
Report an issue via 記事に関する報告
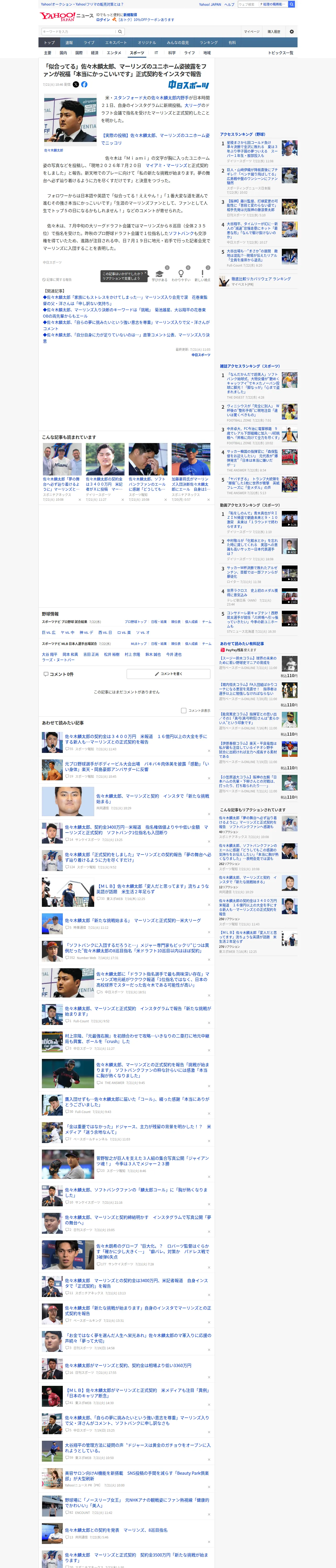[x=57, y=280]
